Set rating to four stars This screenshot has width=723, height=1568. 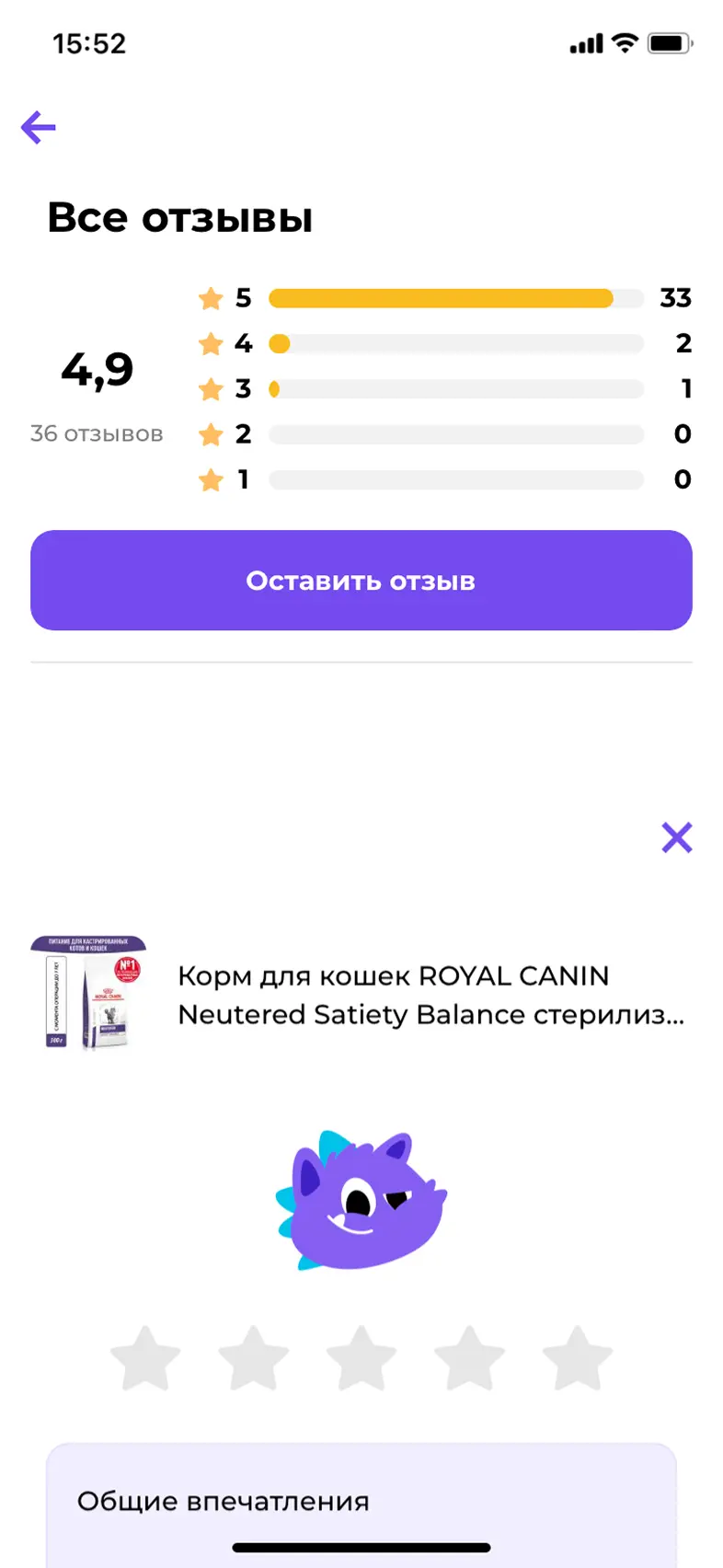coord(469,1358)
